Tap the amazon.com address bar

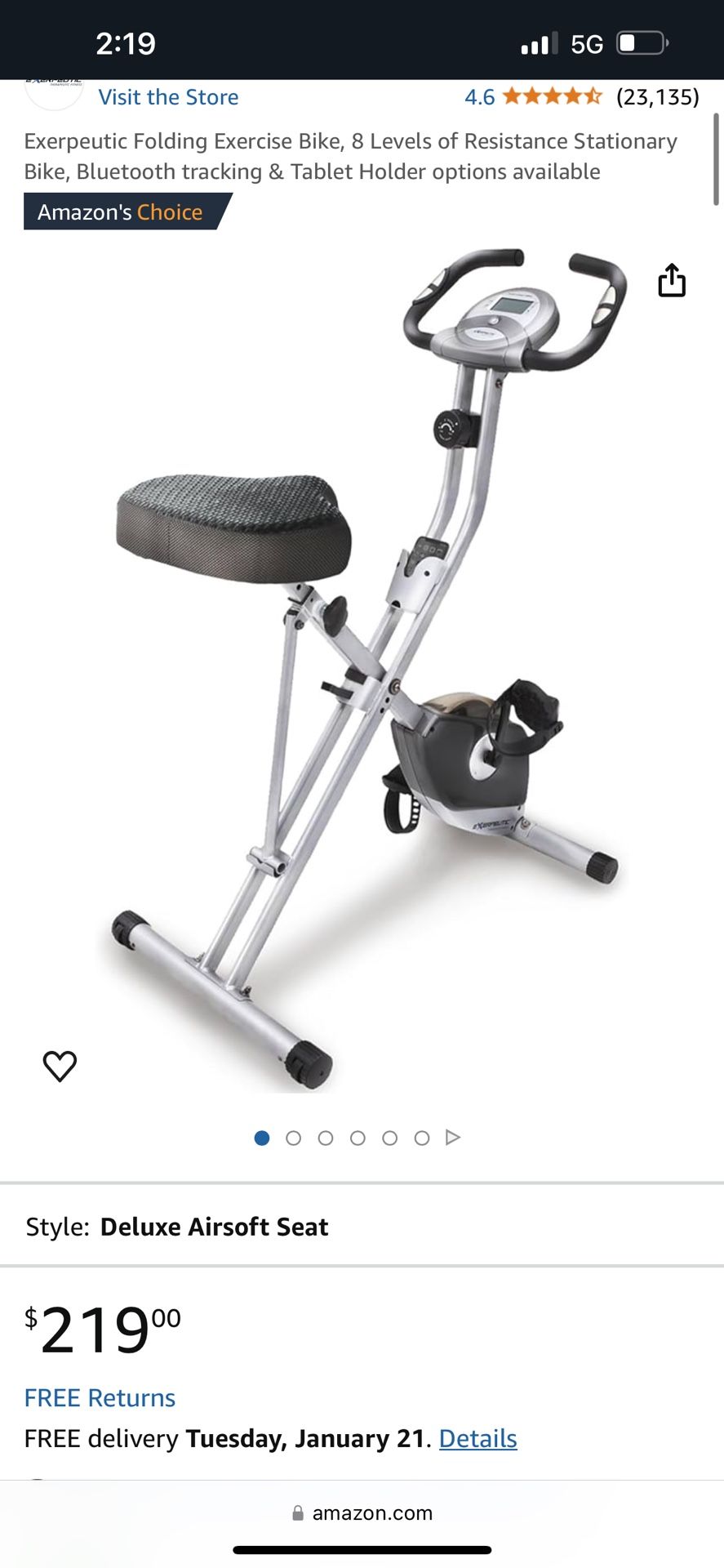click(362, 1512)
